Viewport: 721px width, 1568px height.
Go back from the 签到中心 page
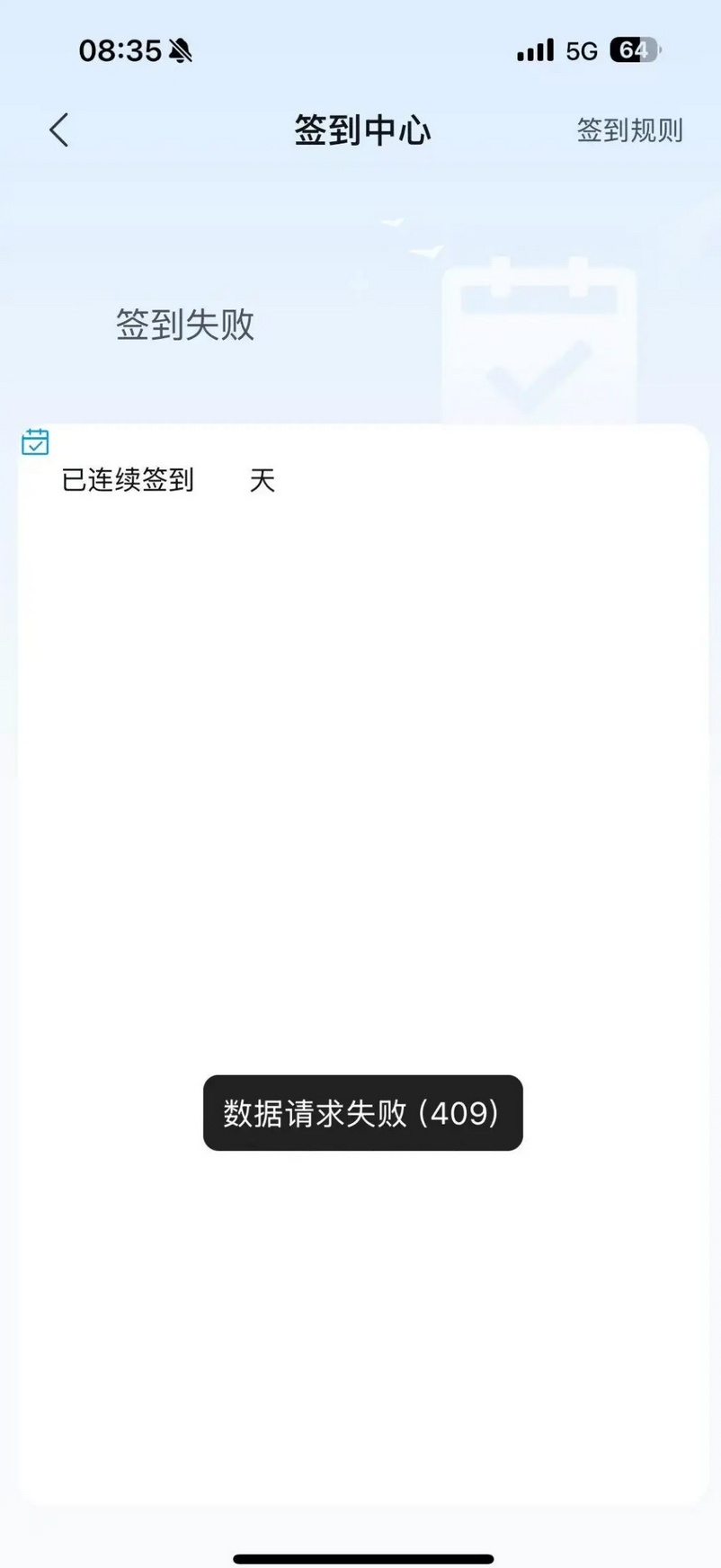tap(59, 130)
